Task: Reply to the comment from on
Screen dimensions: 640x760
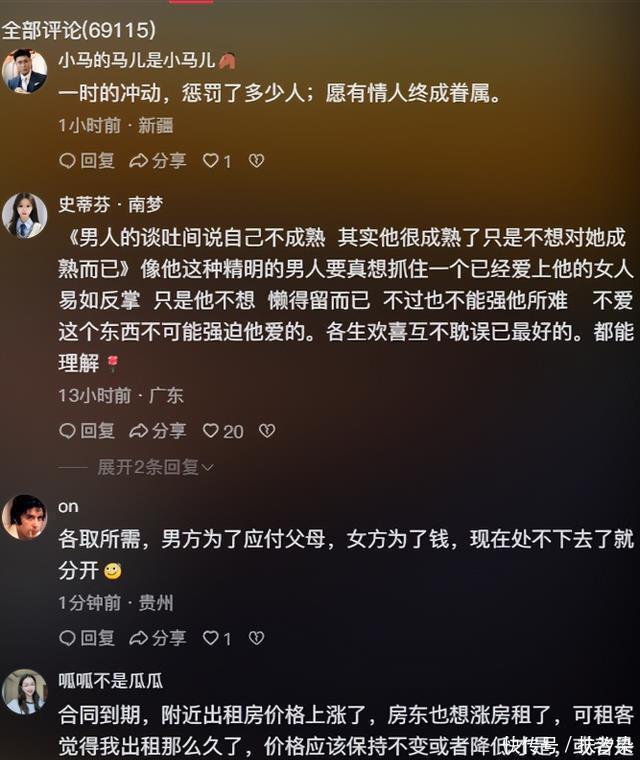Action: pos(87,637)
